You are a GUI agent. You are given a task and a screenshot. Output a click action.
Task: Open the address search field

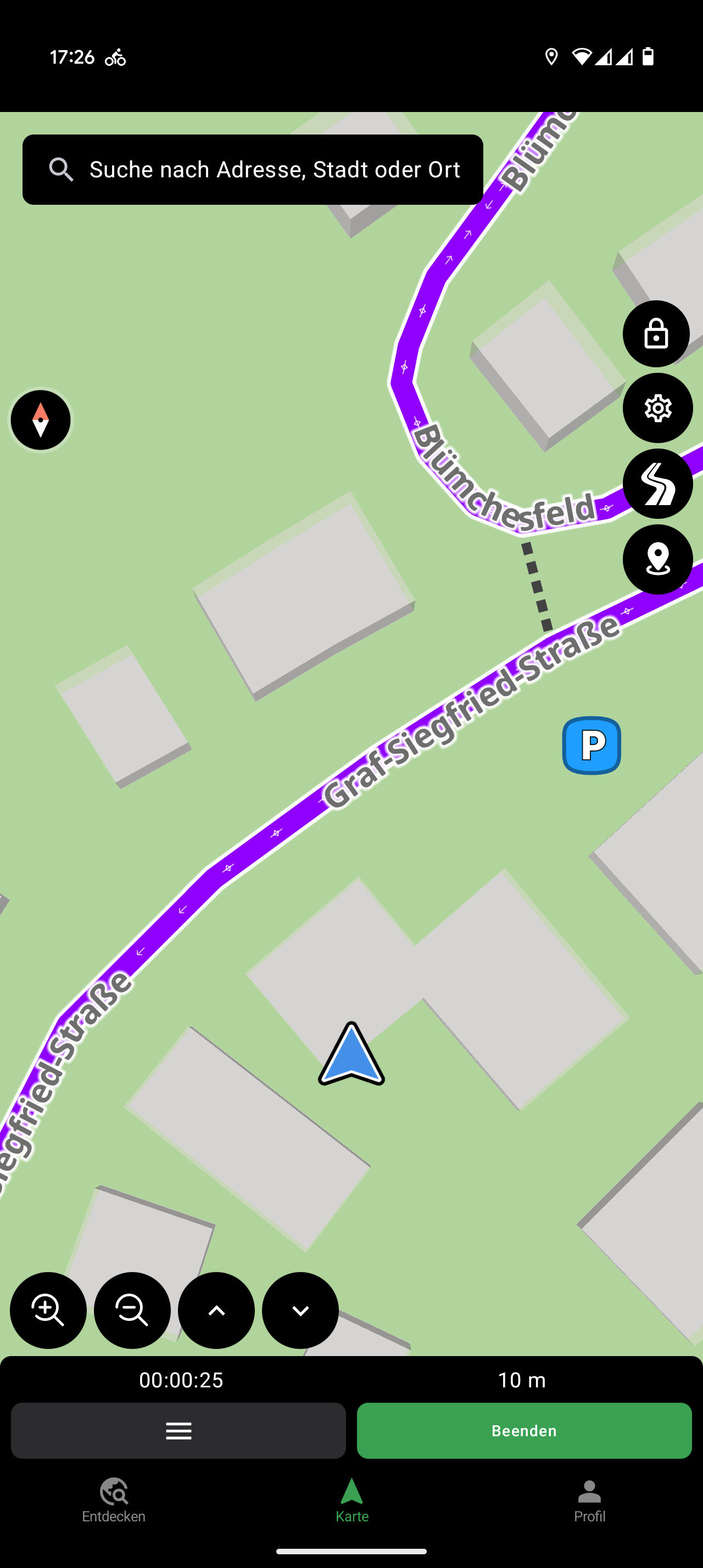(x=253, y=169)
